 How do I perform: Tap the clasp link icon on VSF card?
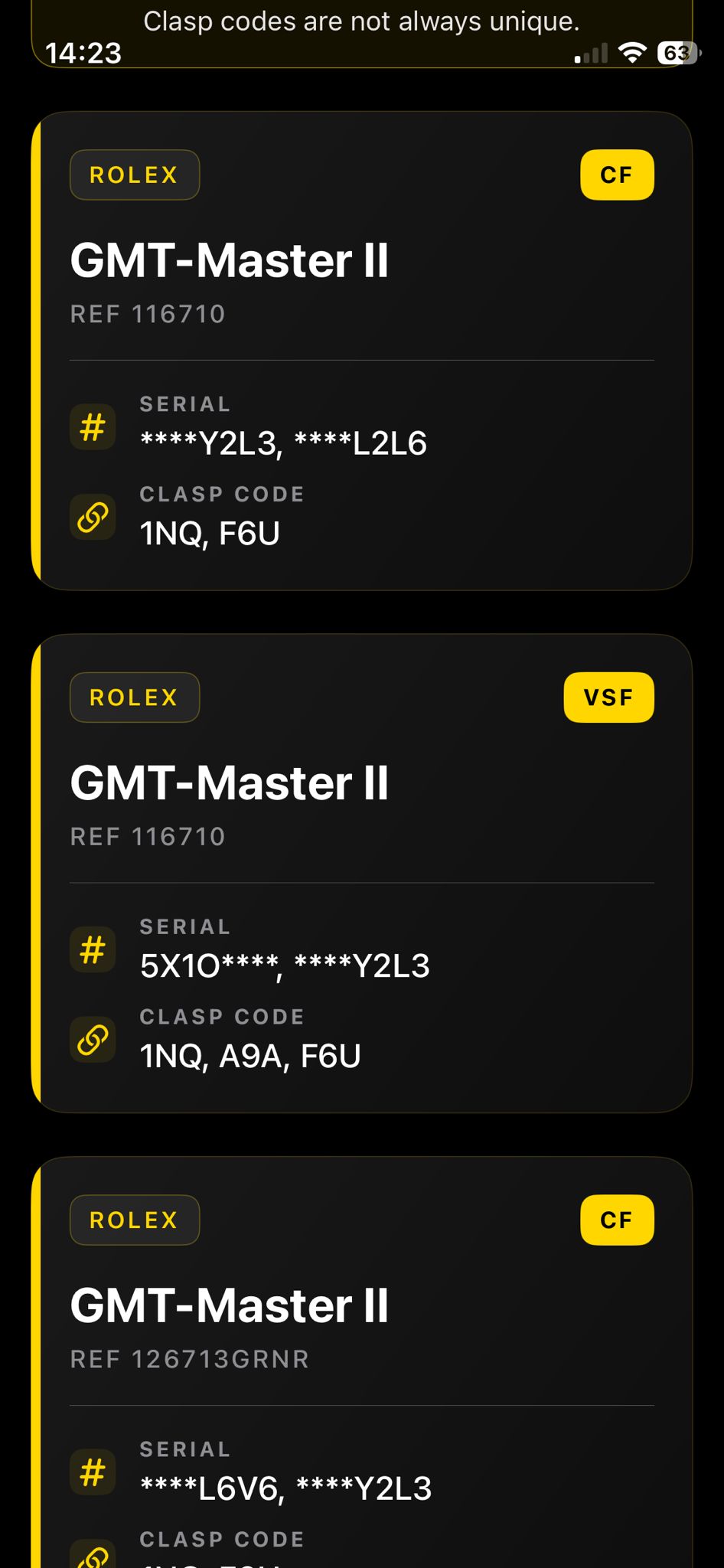(x=93, y=1040)
